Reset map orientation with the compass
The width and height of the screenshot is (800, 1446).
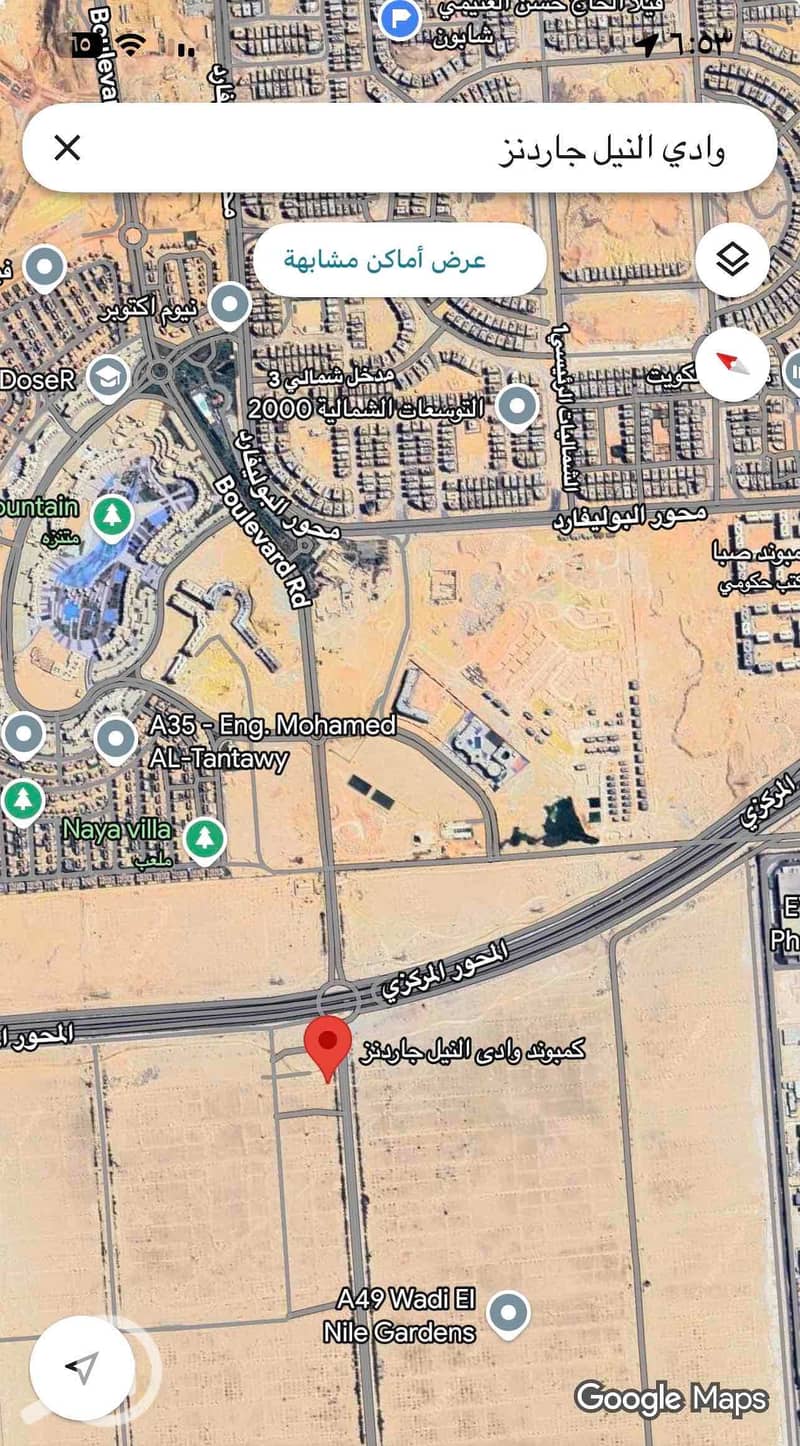click(733, 364)
